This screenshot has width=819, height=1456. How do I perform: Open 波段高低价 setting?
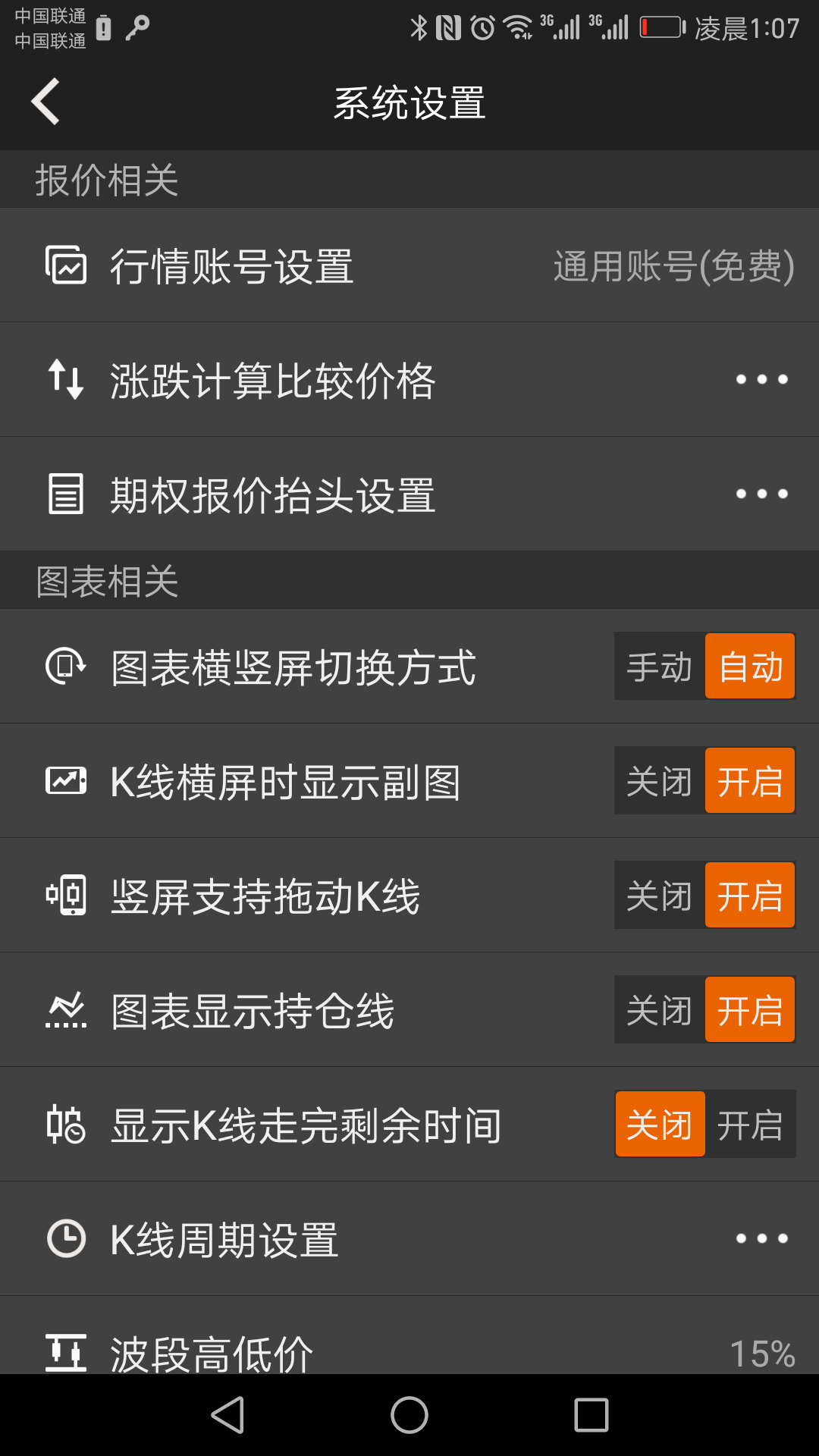[x=409, y=1350]
